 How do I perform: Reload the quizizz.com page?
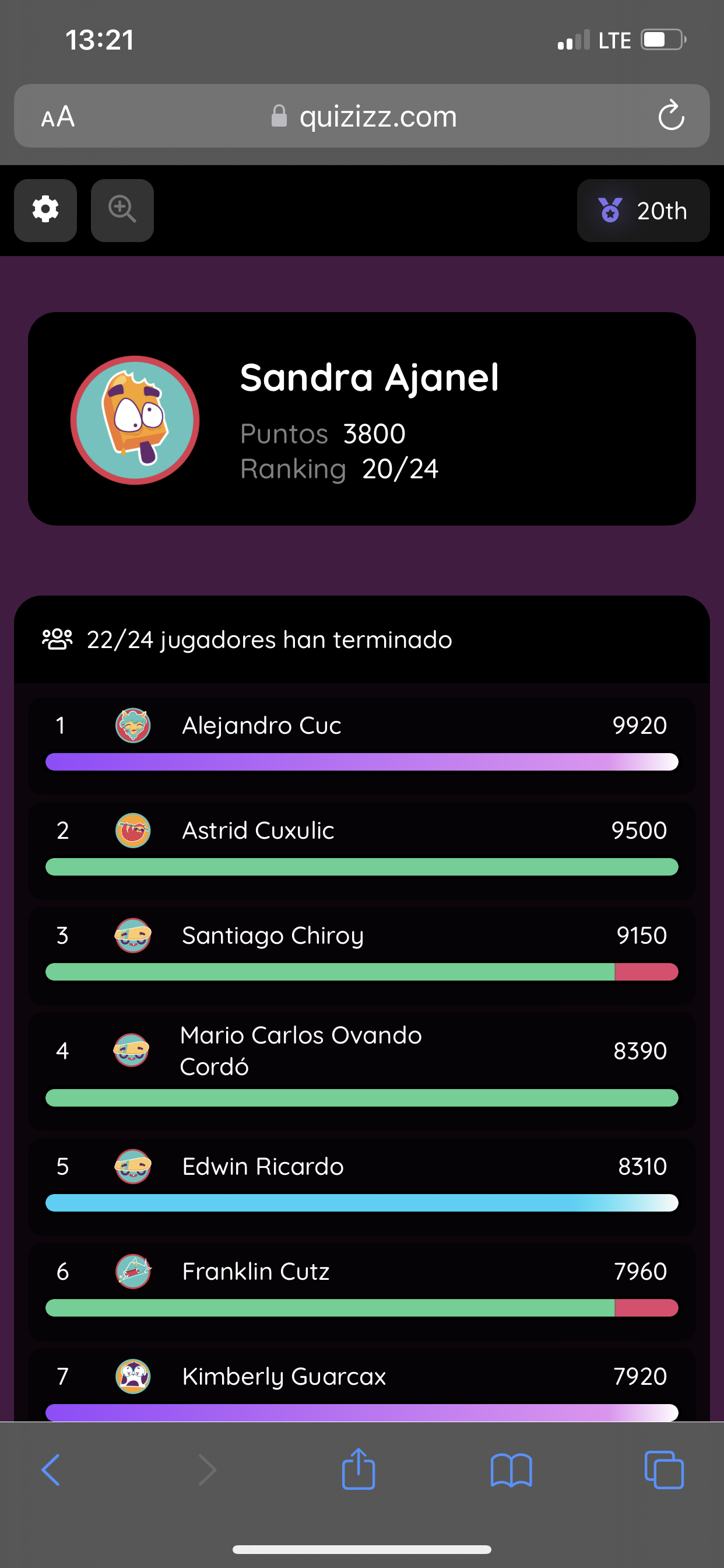(671, 115)
